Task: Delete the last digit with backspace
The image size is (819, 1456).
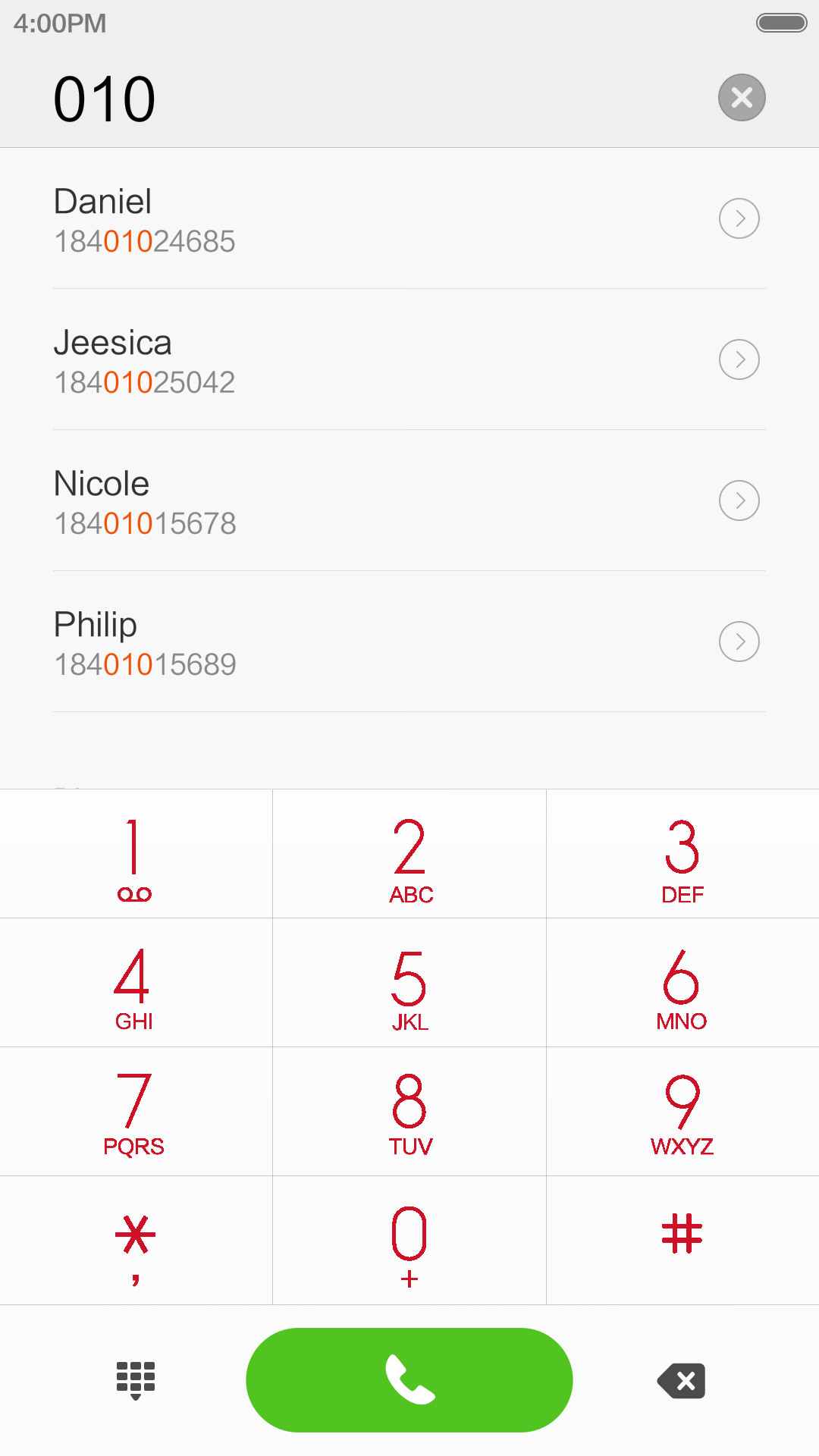Action: 682,1380
